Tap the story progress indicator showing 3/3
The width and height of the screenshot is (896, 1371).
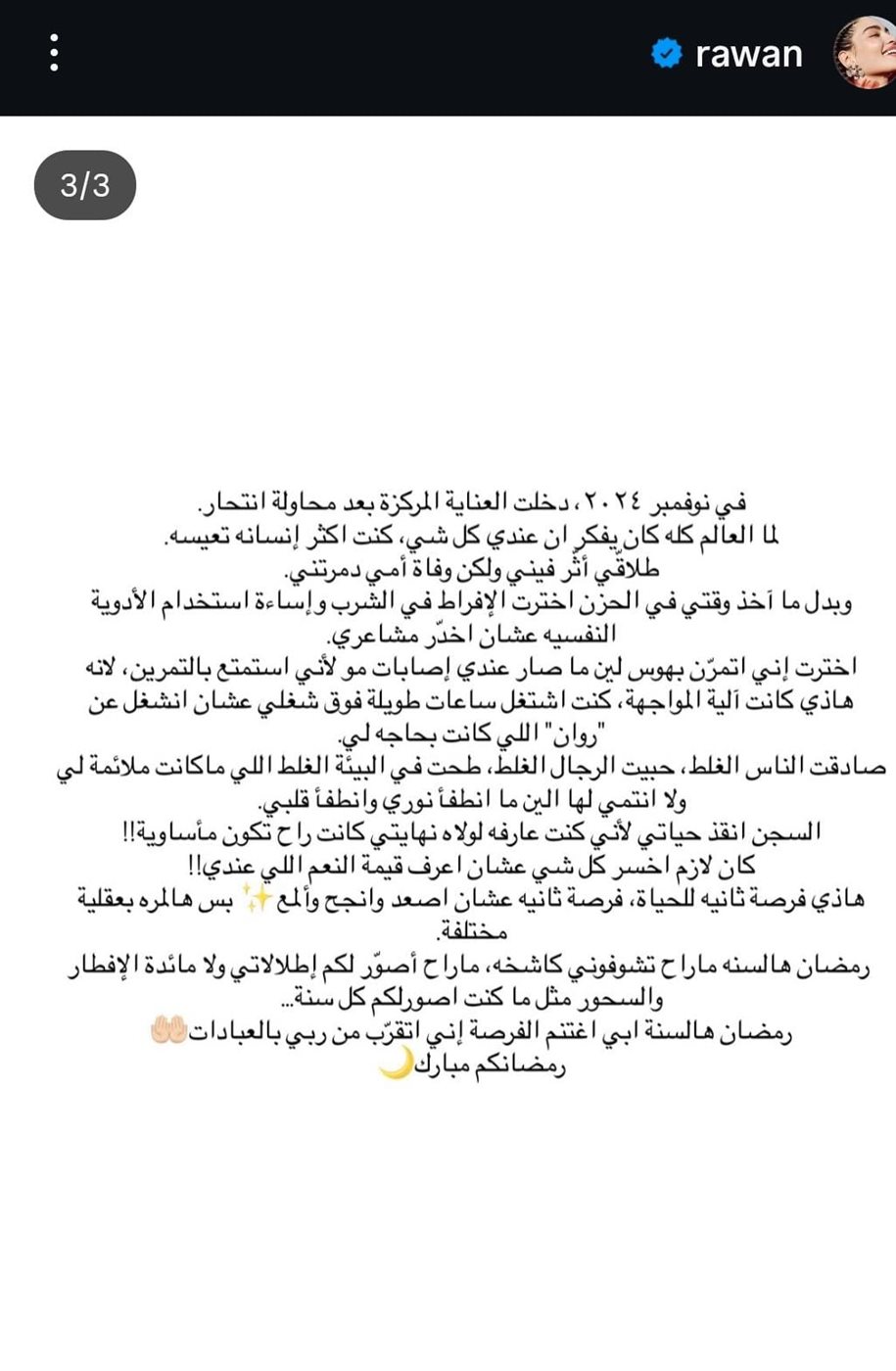[x=84, y=184]
